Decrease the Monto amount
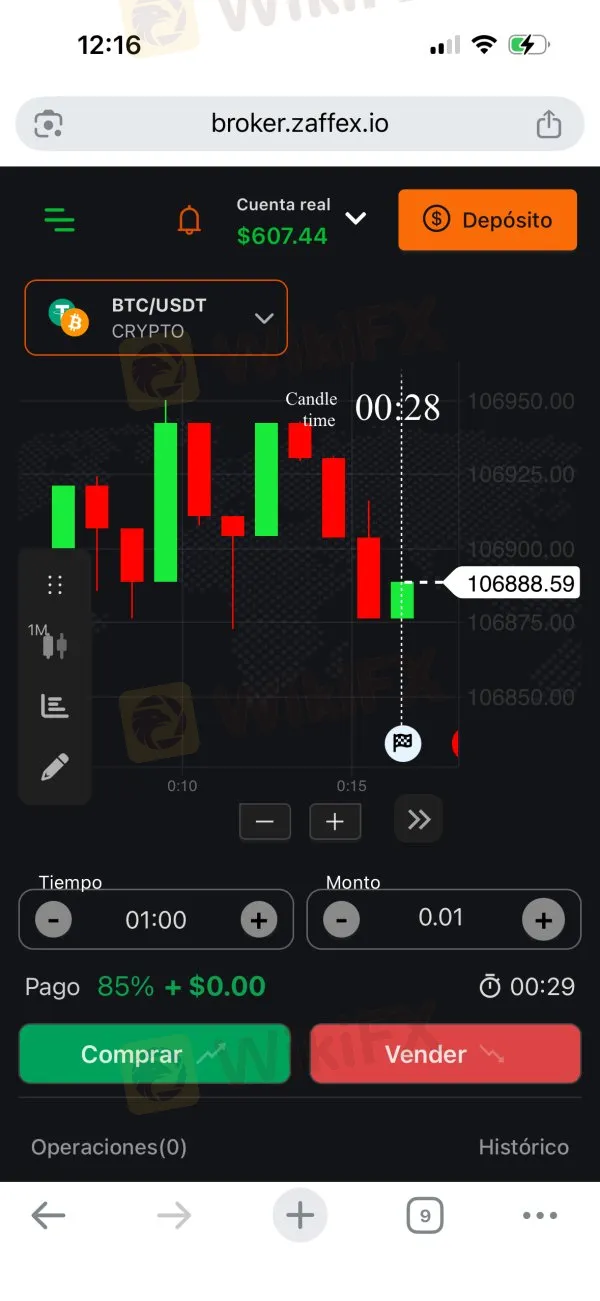This screenshot has height=1301, width=600. [x=341, y=920]
